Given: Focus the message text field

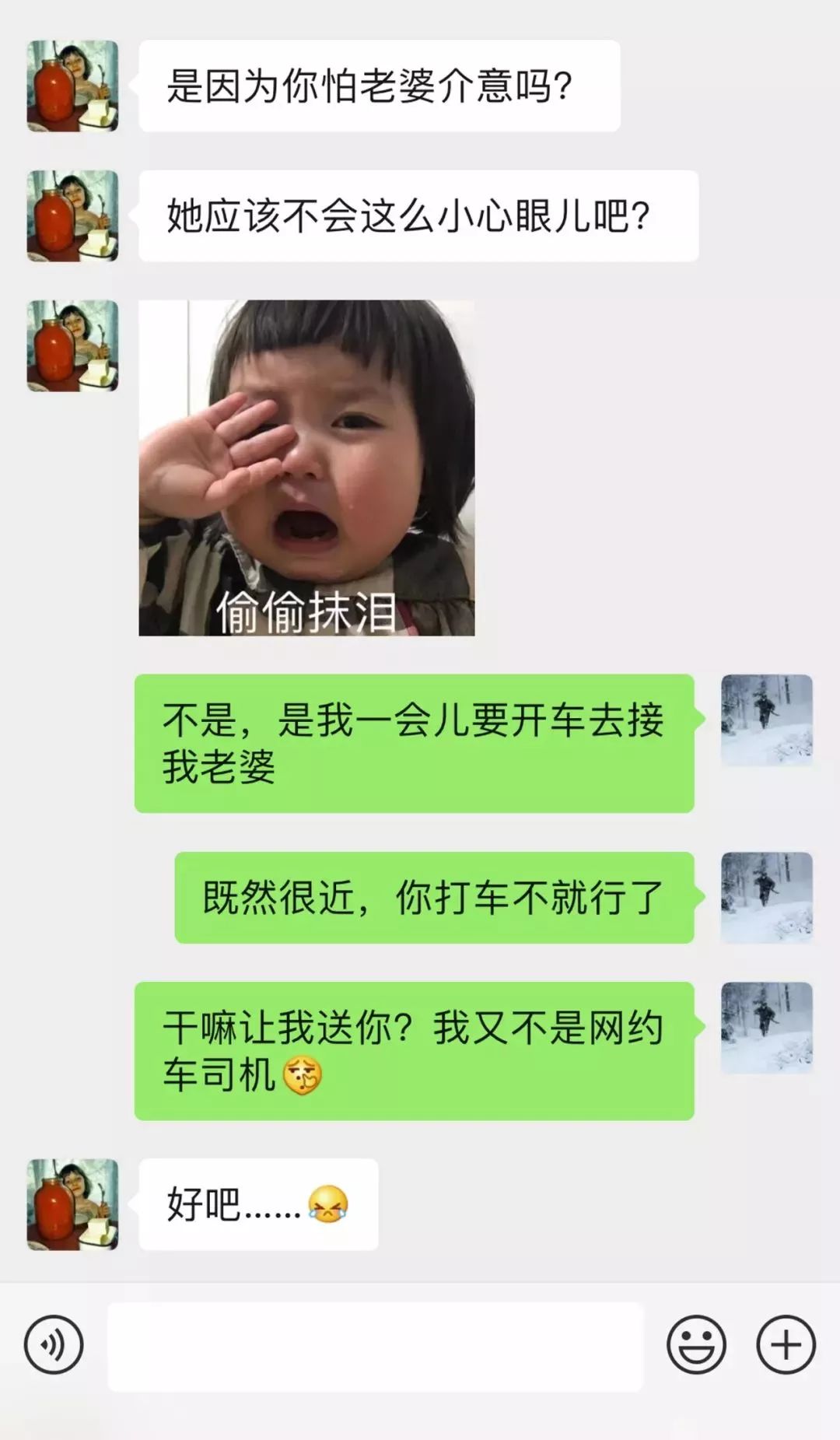Looking at the screenshot, I should (x=375, y=1347).
